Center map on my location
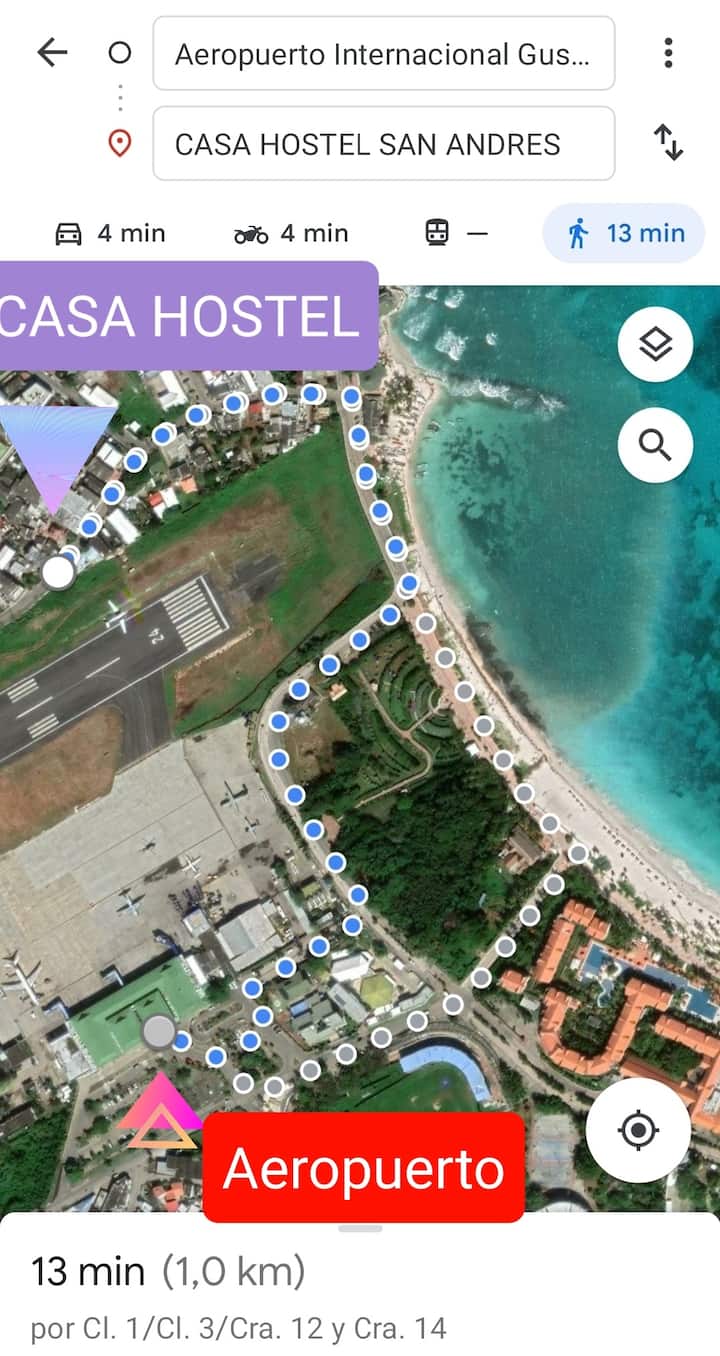720x1356 pixels. click(638, 1131)
